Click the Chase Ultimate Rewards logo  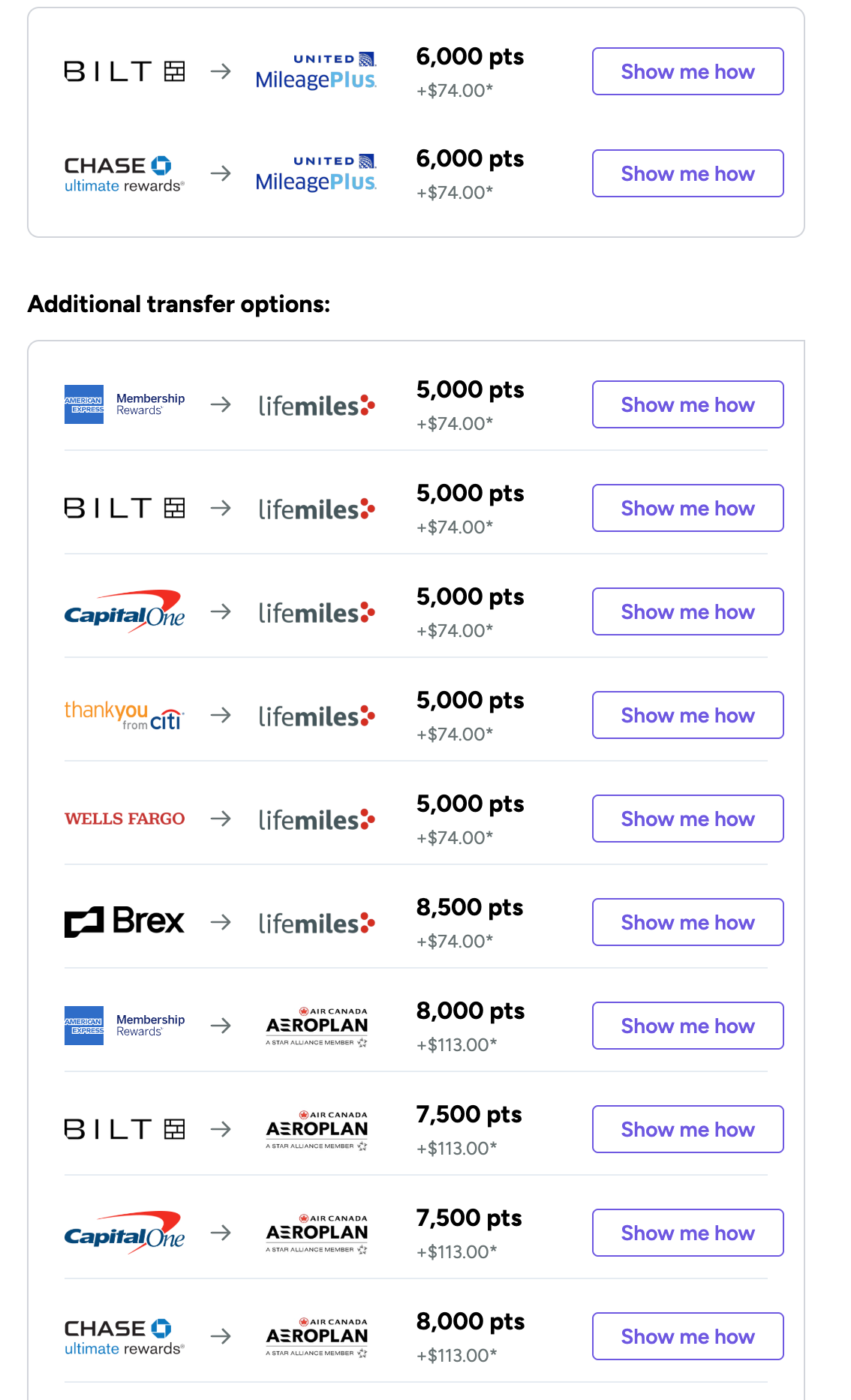125,173
